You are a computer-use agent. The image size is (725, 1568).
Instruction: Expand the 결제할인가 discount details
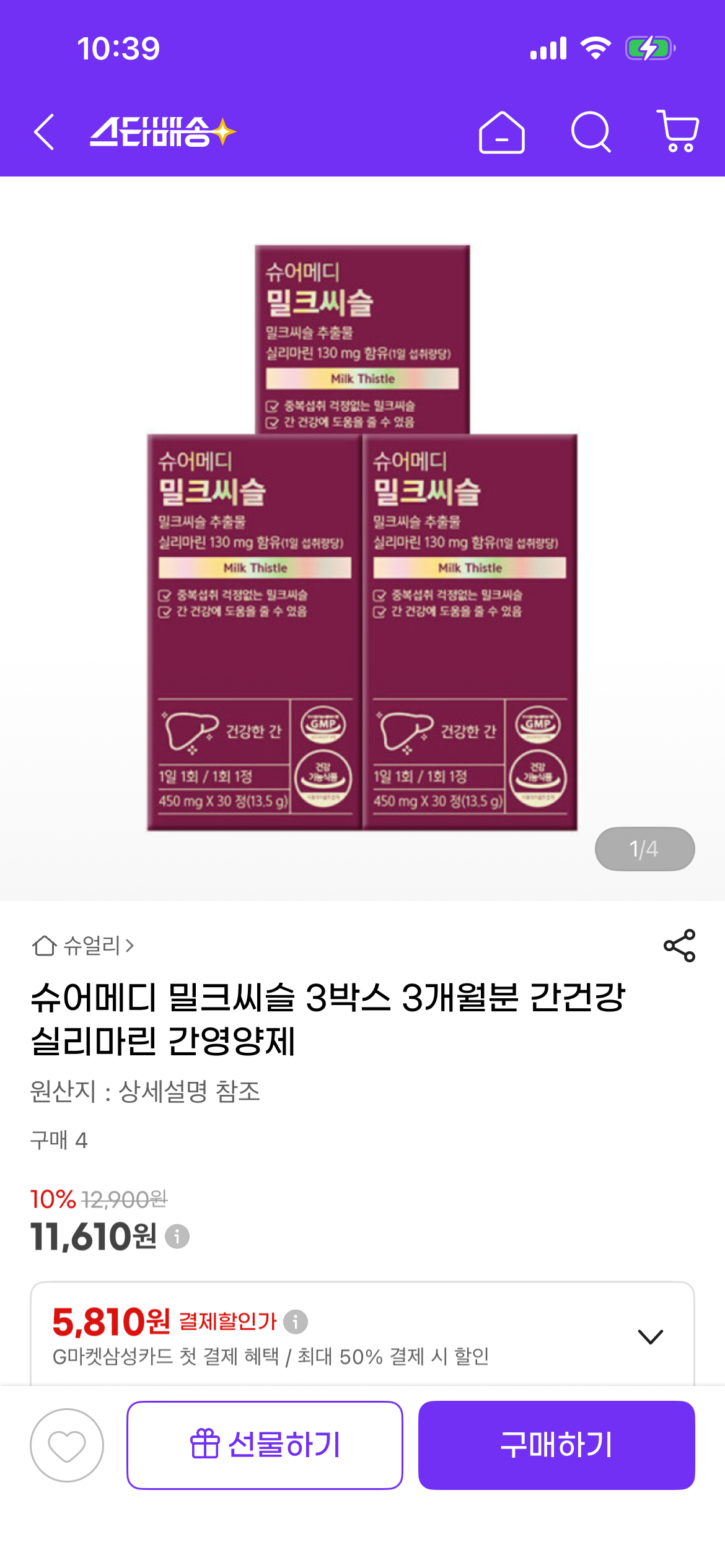tap(650, 1336)
